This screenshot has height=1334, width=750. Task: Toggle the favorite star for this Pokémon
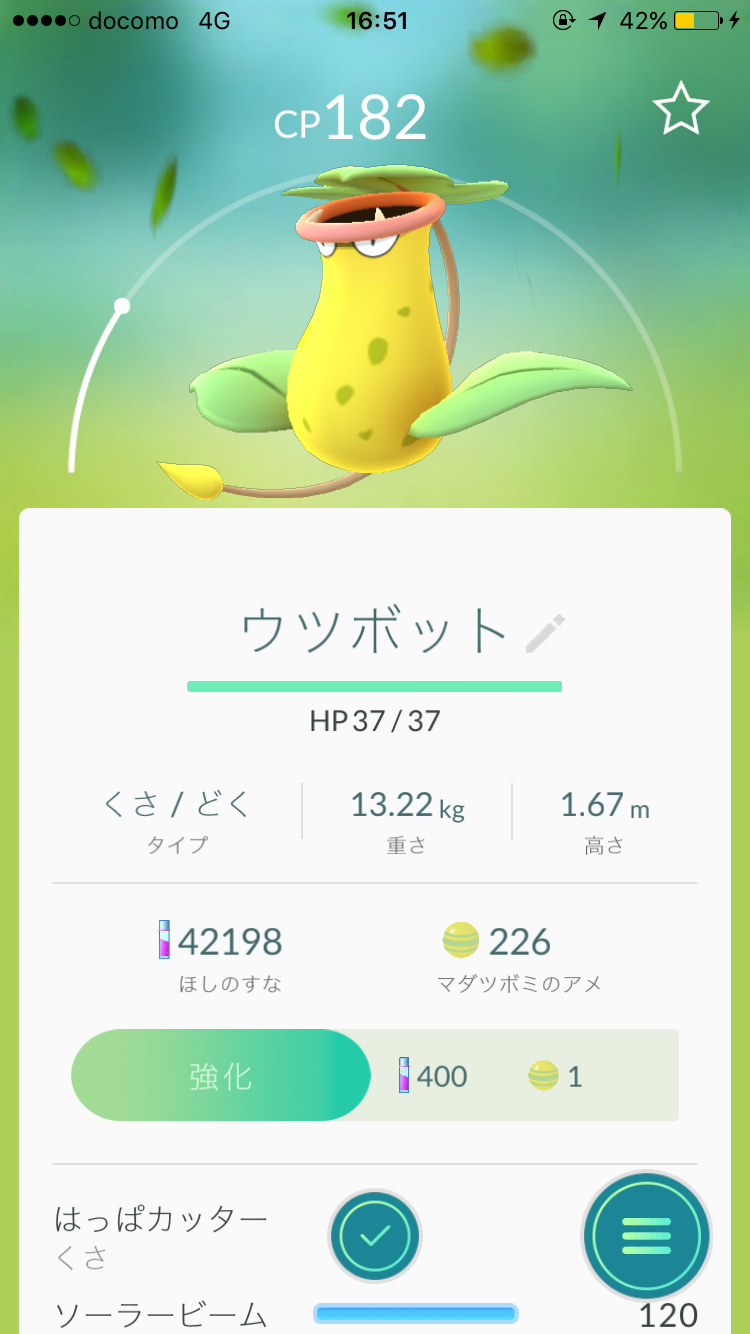pos(683,110)
